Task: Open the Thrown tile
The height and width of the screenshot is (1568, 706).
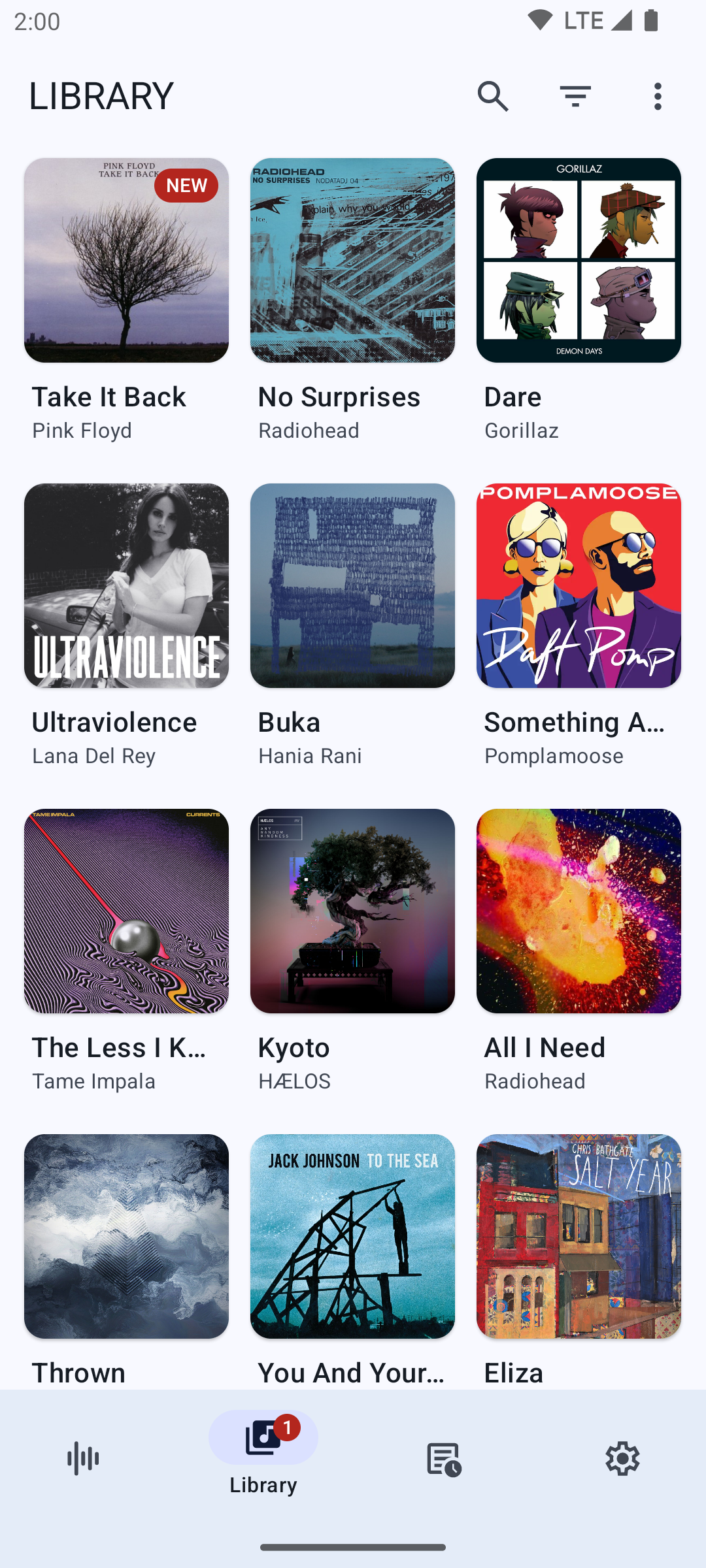Action: point(126,1236)
